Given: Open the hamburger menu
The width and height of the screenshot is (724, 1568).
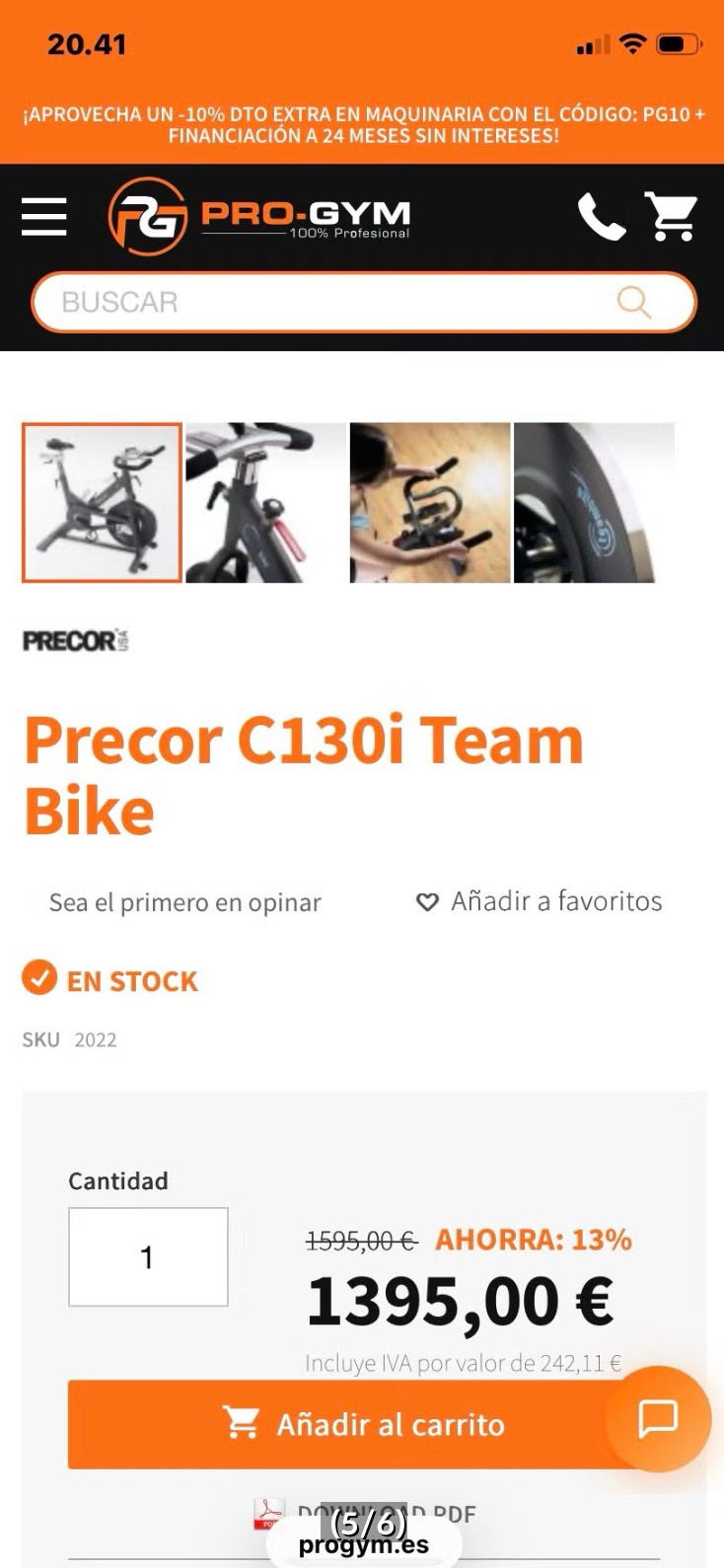Looking at the screenshot, I should [x=44, y=217].
